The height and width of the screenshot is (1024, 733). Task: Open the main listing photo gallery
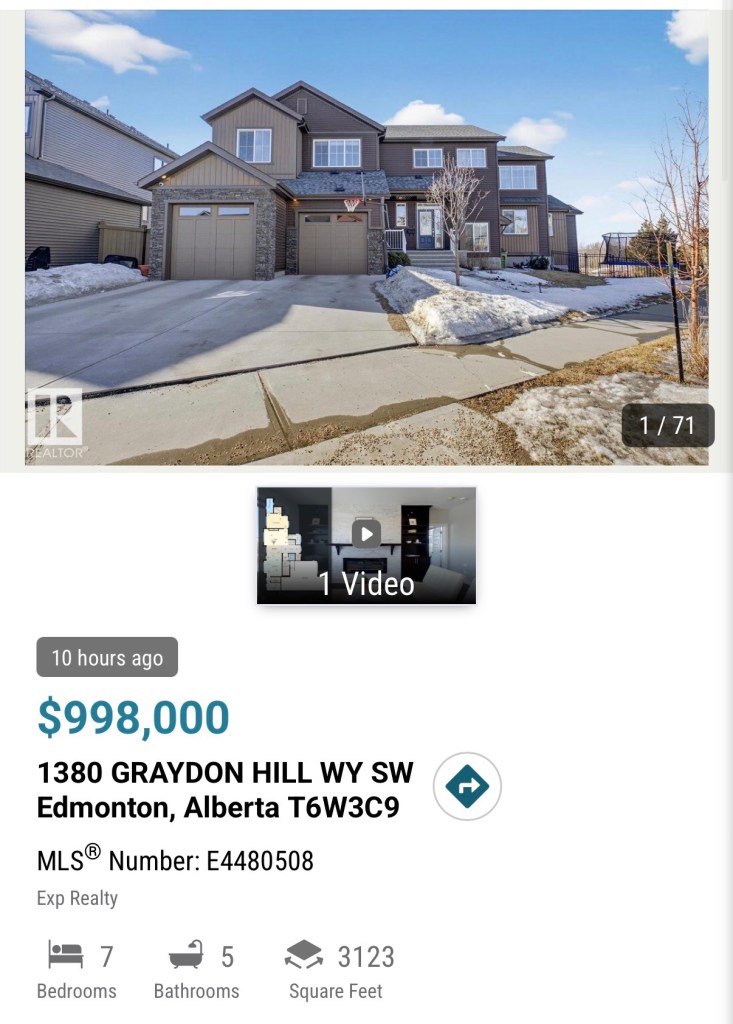(366, 238)
